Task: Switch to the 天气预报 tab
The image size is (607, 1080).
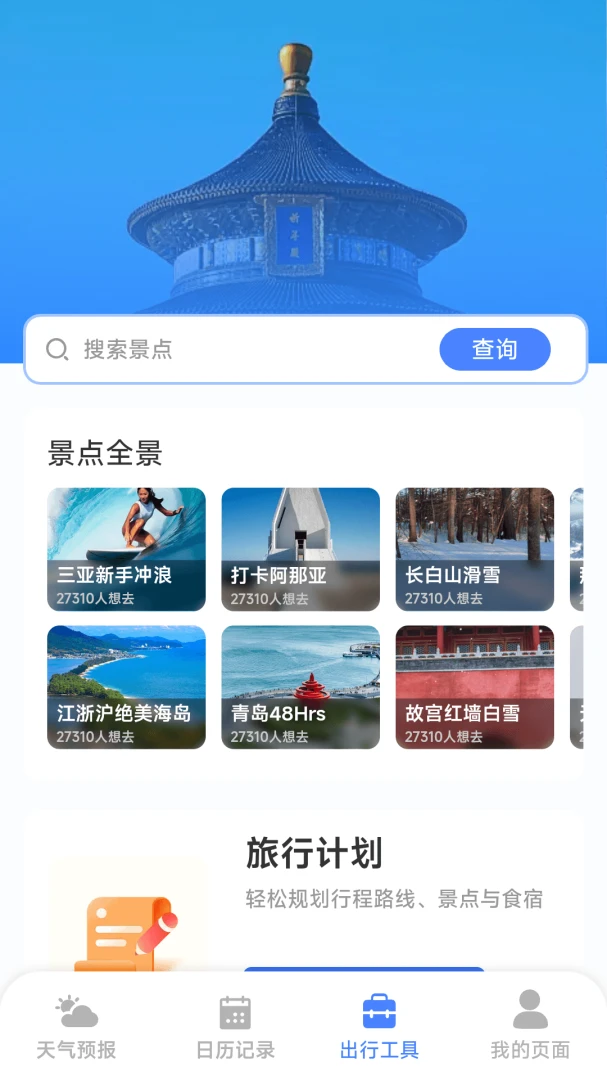Action: (76, 1026)
